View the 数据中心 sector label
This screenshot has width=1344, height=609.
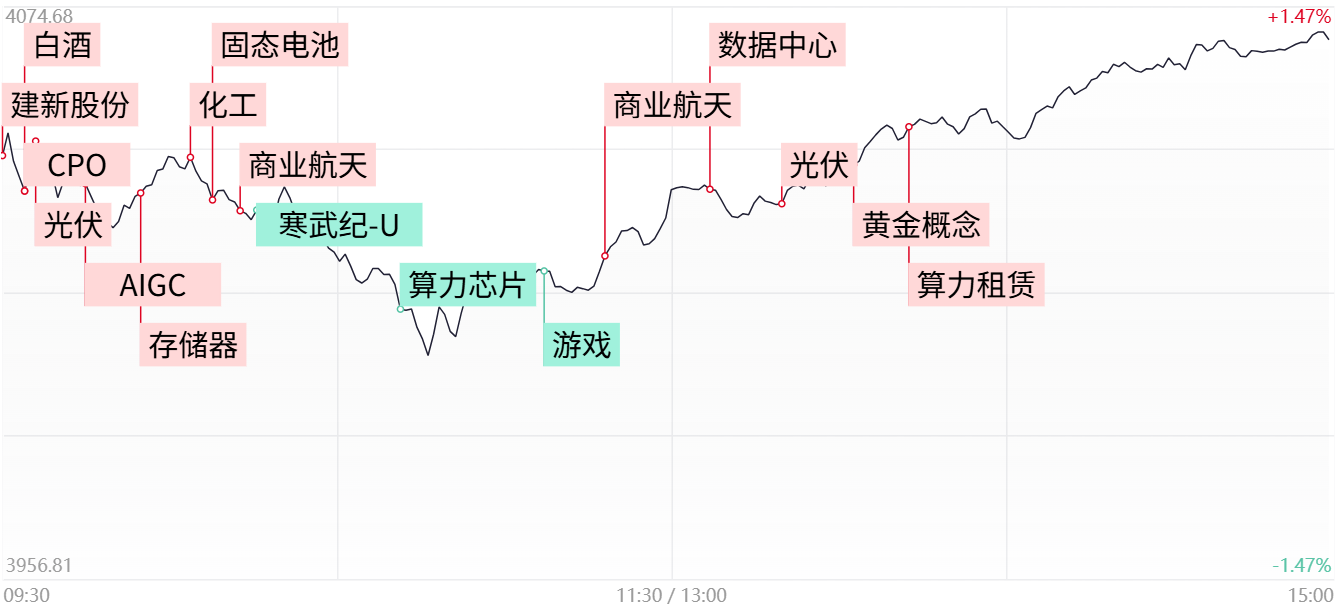coord(777,46)
